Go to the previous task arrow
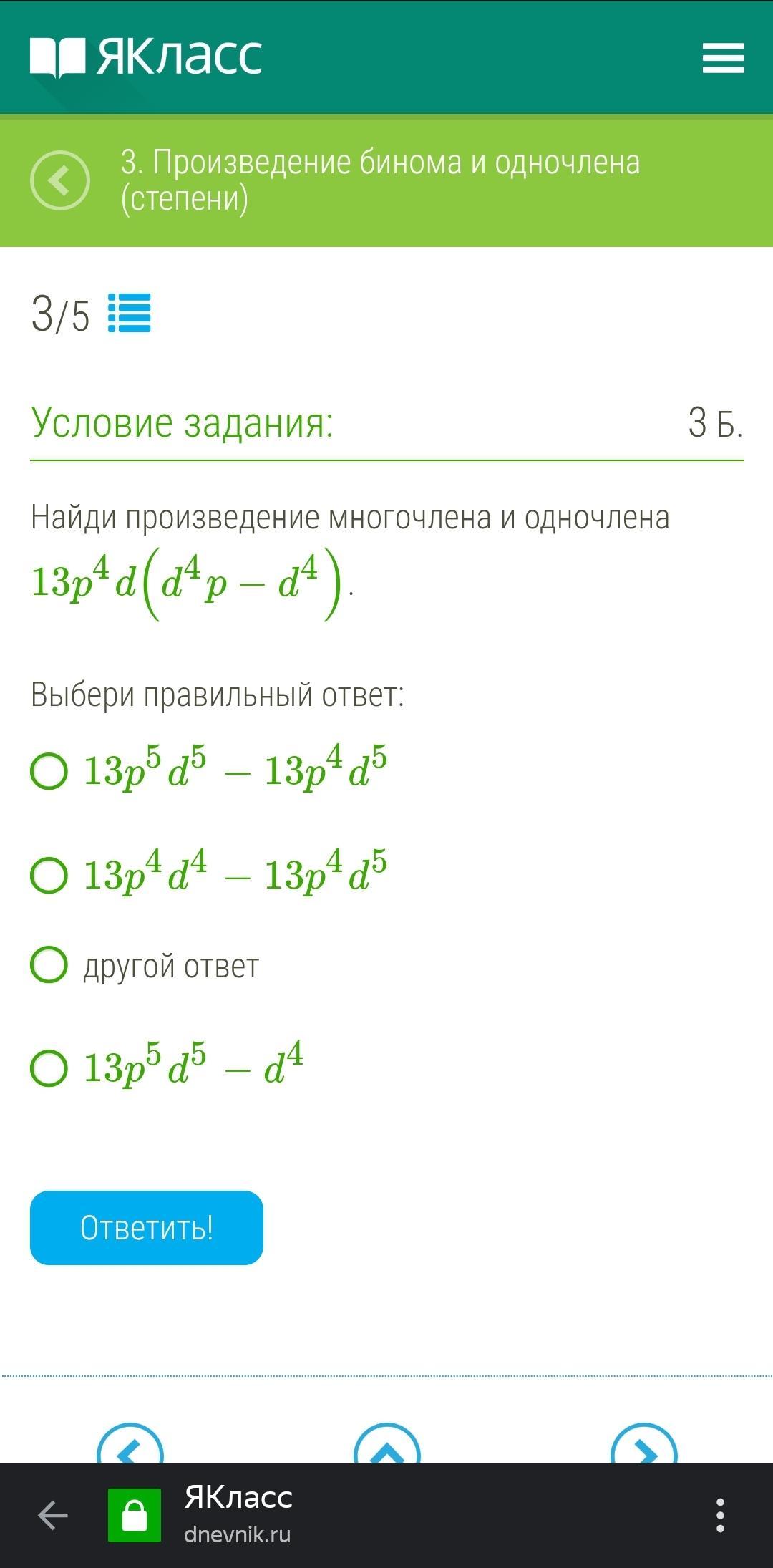Image resolution: width=773 pixels, height=1568 pixels. pyautogui.click(x=130, y=1446)
